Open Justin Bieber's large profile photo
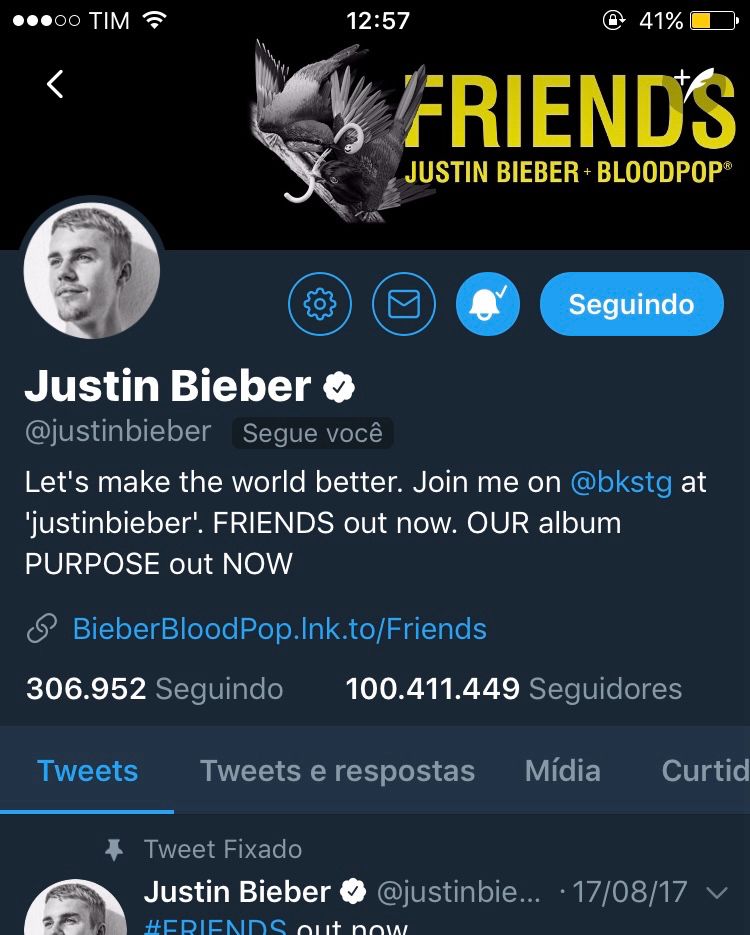 (x=91, y=273)
